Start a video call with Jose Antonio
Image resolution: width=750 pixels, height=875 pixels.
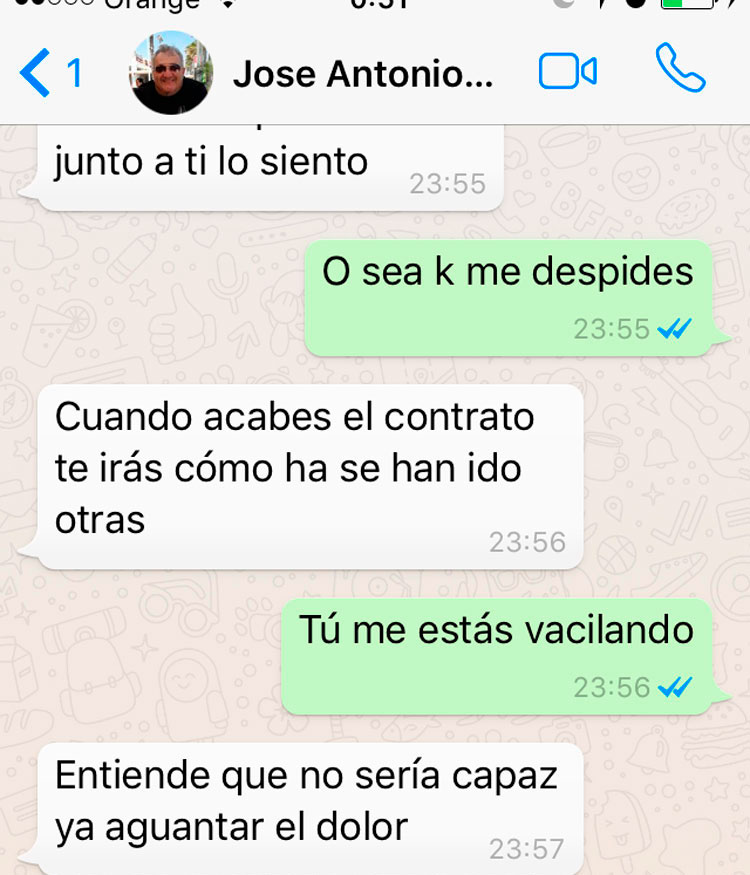click(567, 72)
